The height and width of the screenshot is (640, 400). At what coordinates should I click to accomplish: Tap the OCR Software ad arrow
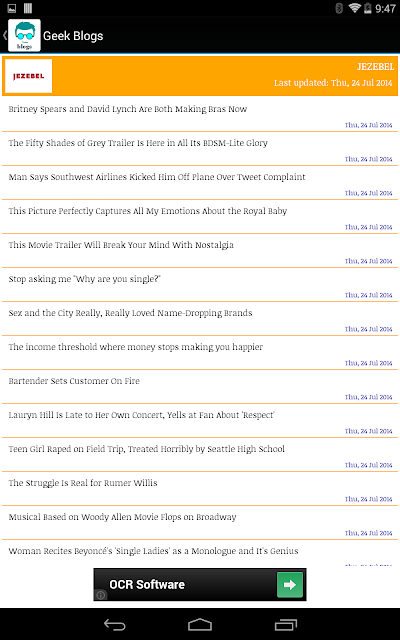(x=290, y=584)
